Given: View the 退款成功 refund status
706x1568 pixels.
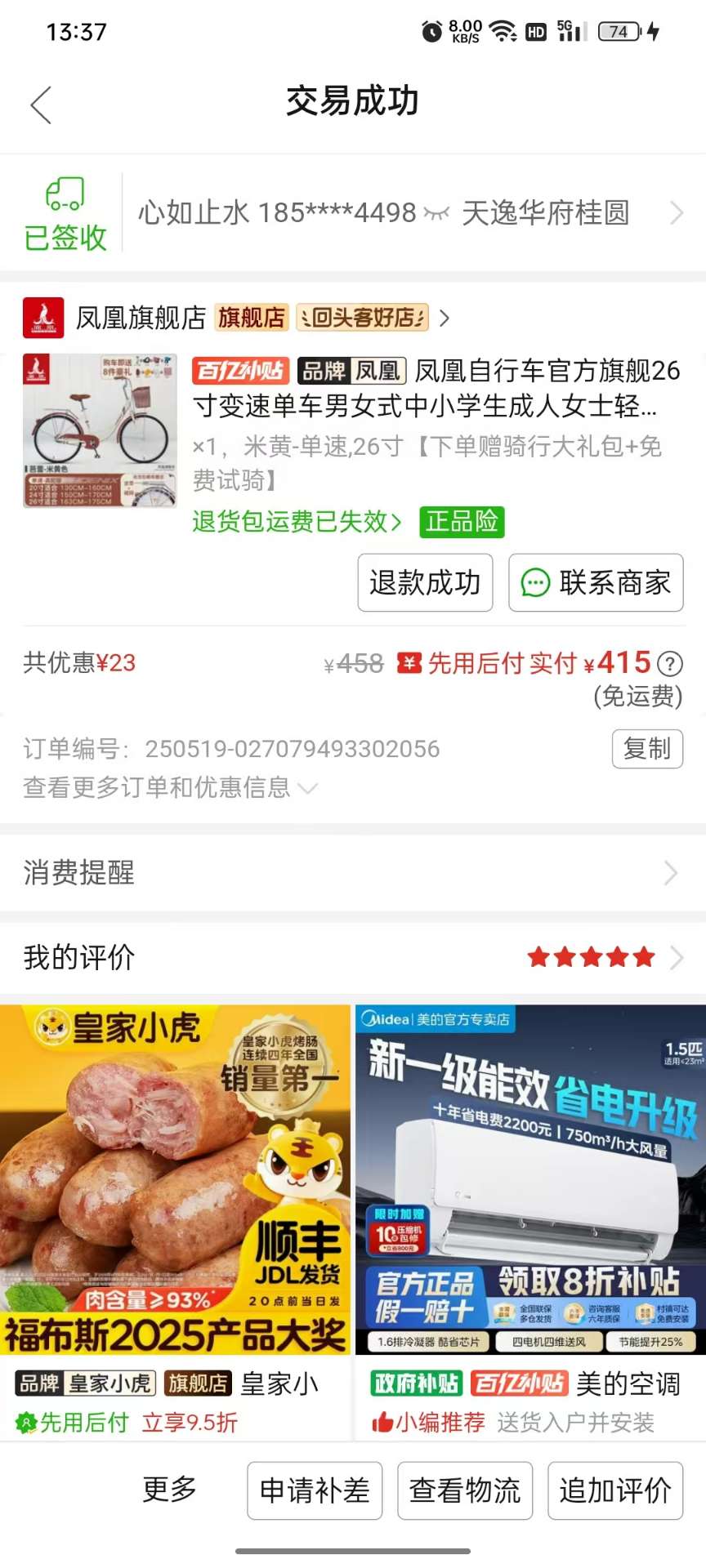Looking at the screenshot, I should pyautogui.click(x=425, y=583).
